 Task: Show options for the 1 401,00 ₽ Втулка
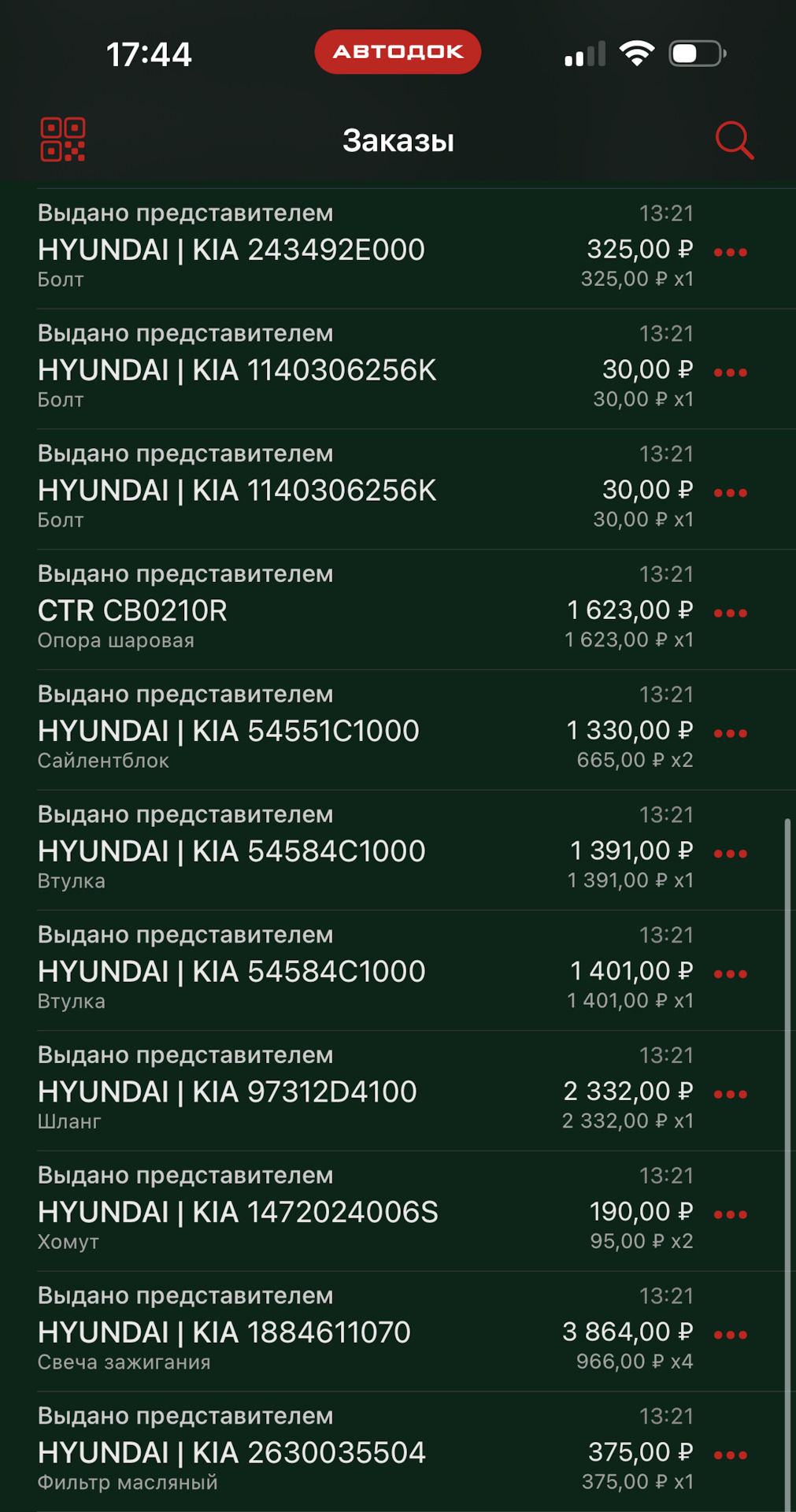pyautogui.click(x=730, y=974)
